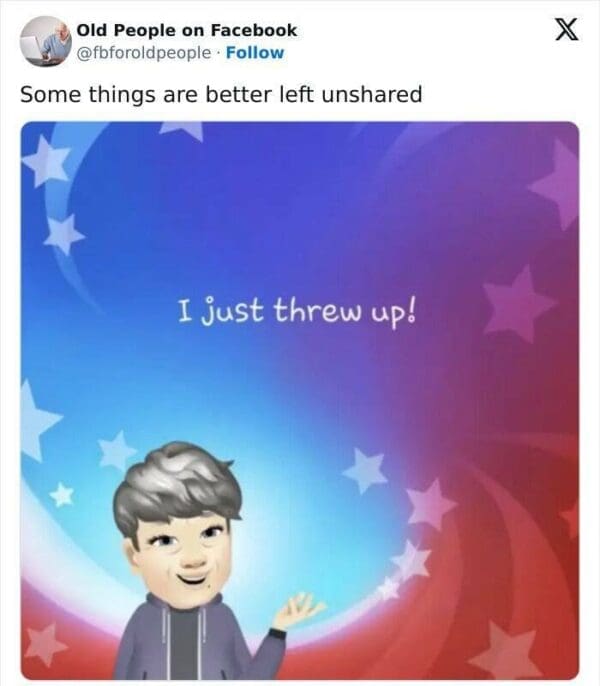Open the 'I just threw up!' image

tap(299, 400)
